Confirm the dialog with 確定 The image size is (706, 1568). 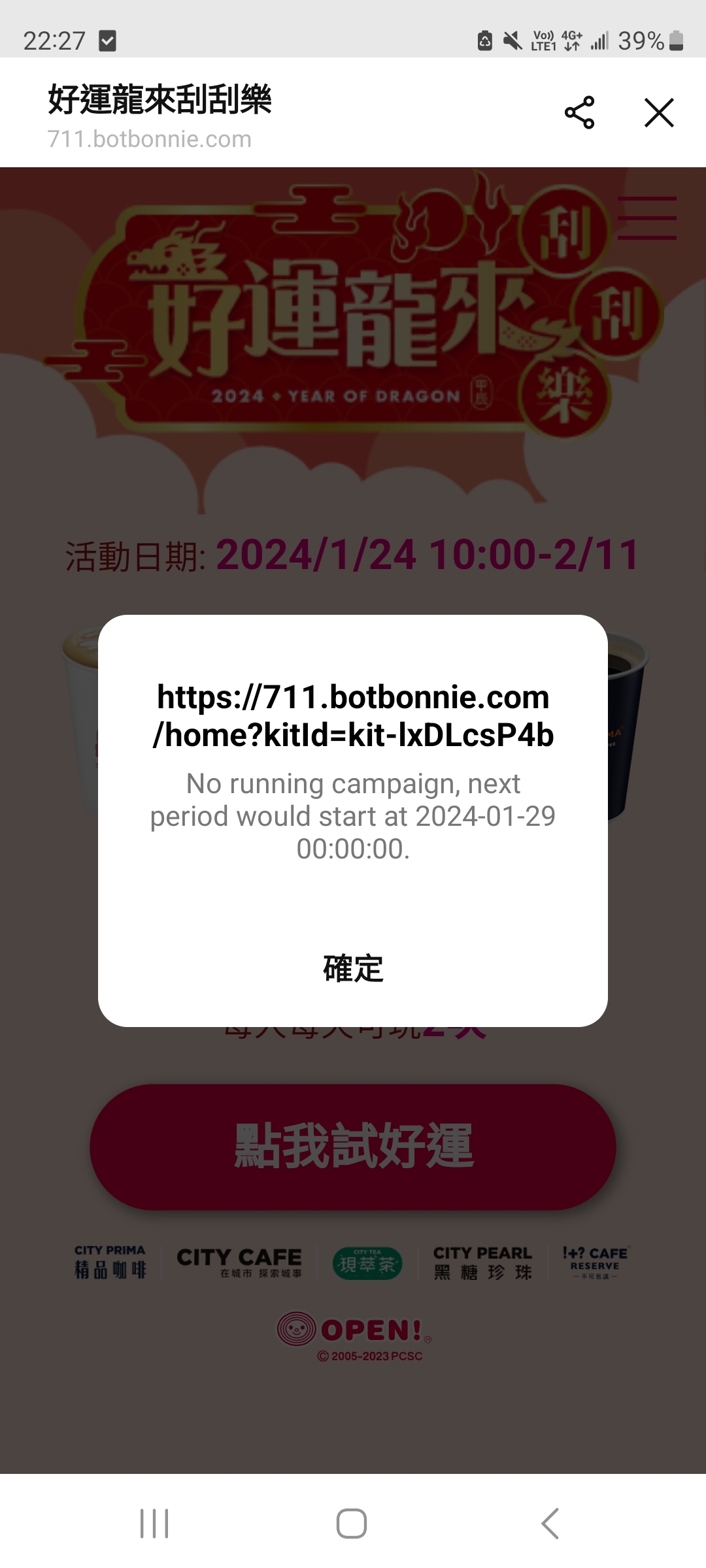click(x=353, y=968)
